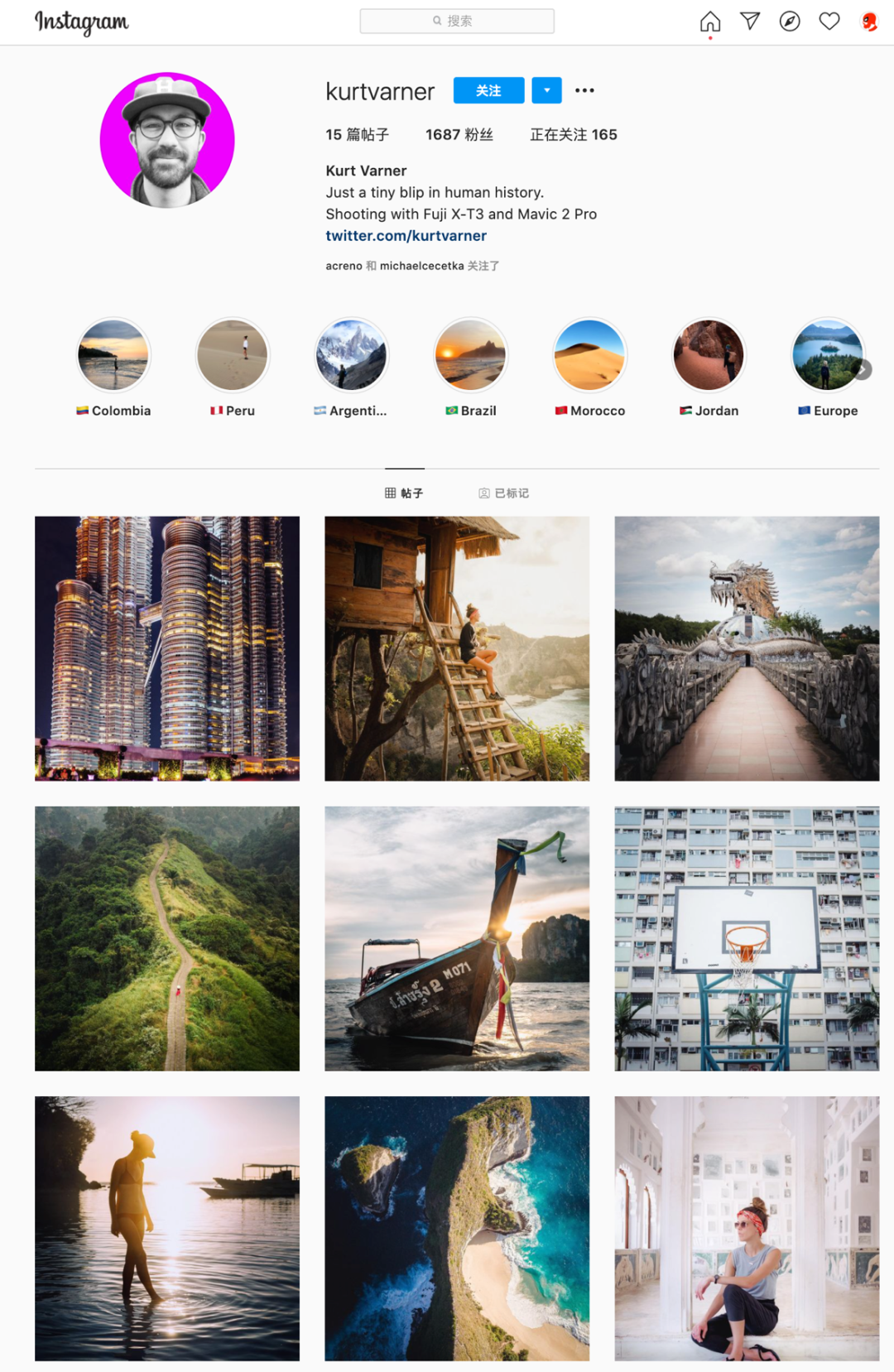
Task: Open the twitter.com/kurtvarner link
Action: click(406, 236)
